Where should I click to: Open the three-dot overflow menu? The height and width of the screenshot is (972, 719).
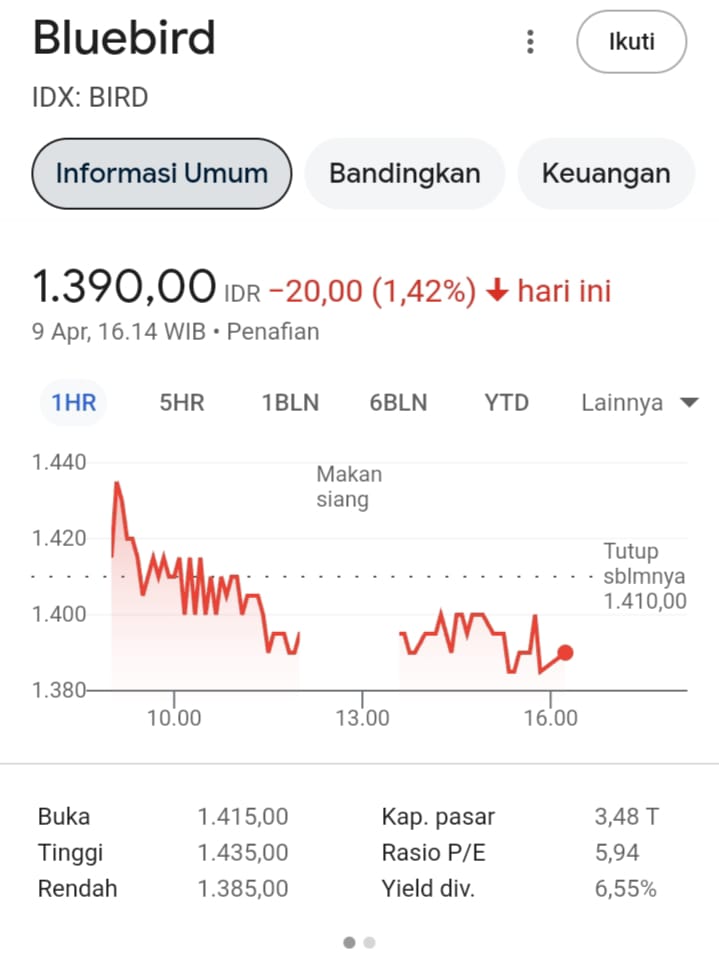pos(530,42)
